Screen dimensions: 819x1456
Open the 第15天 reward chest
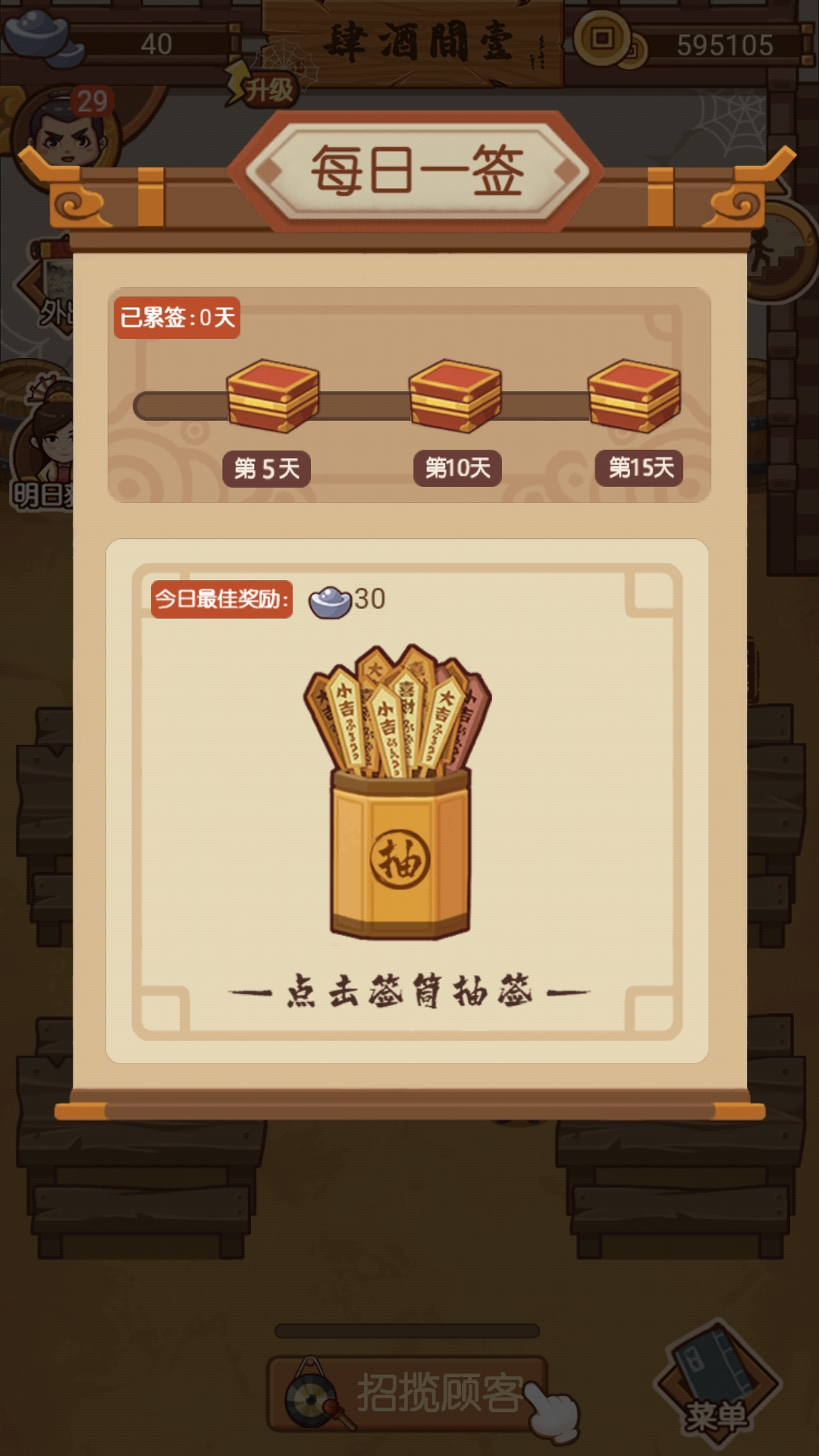[x=635, y=396]
